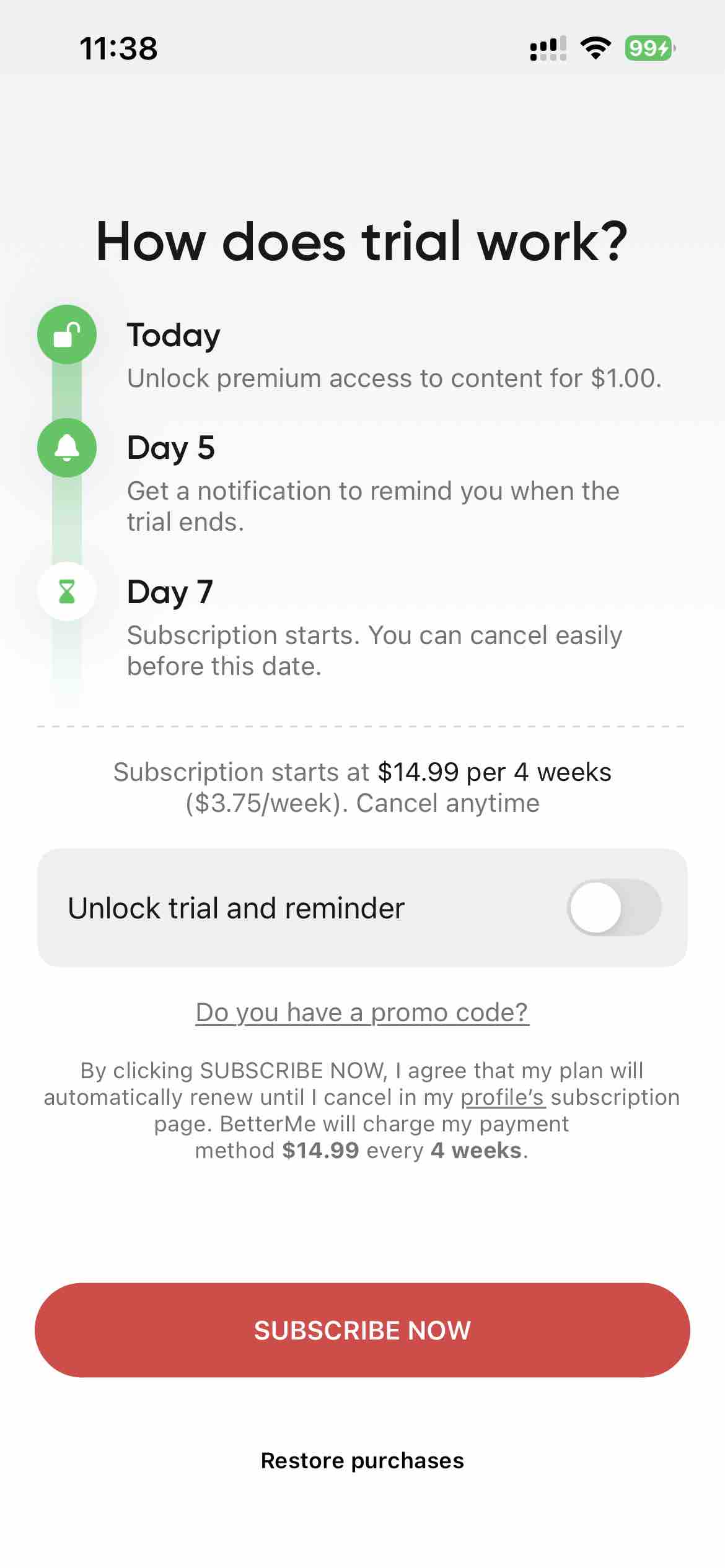The image size is (725, 1568).
Task: Open the promo code entry link
Action: click(x=362, y=1013)
